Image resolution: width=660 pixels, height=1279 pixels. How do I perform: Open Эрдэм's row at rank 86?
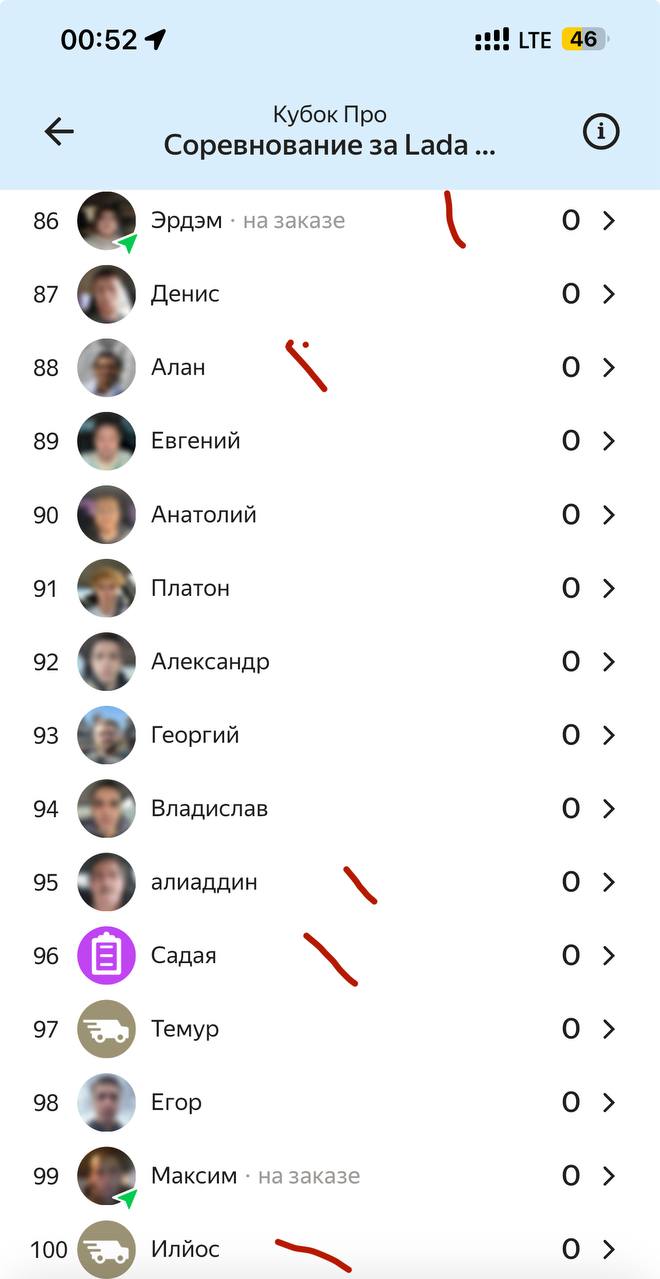330,221
